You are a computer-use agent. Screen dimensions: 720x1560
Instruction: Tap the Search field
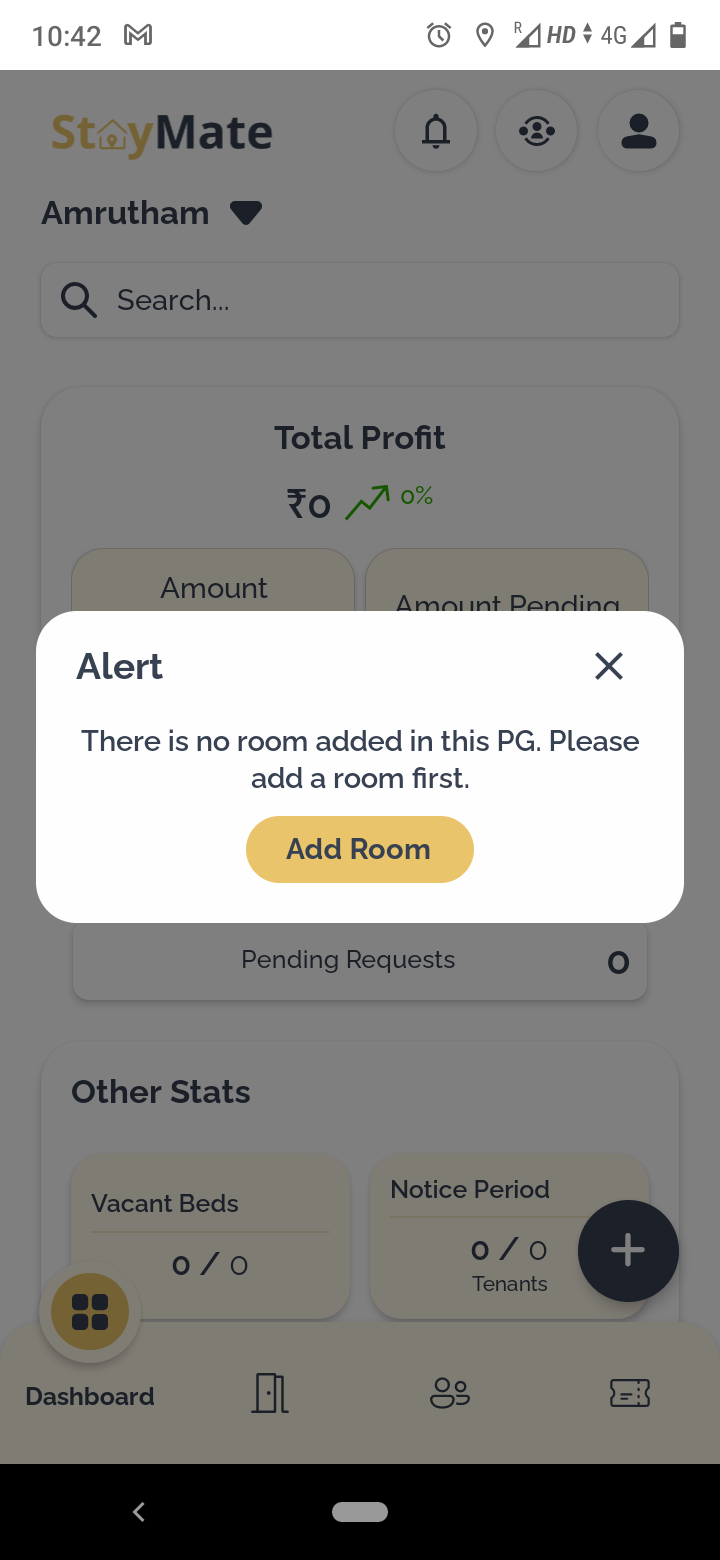pos(360,300)
